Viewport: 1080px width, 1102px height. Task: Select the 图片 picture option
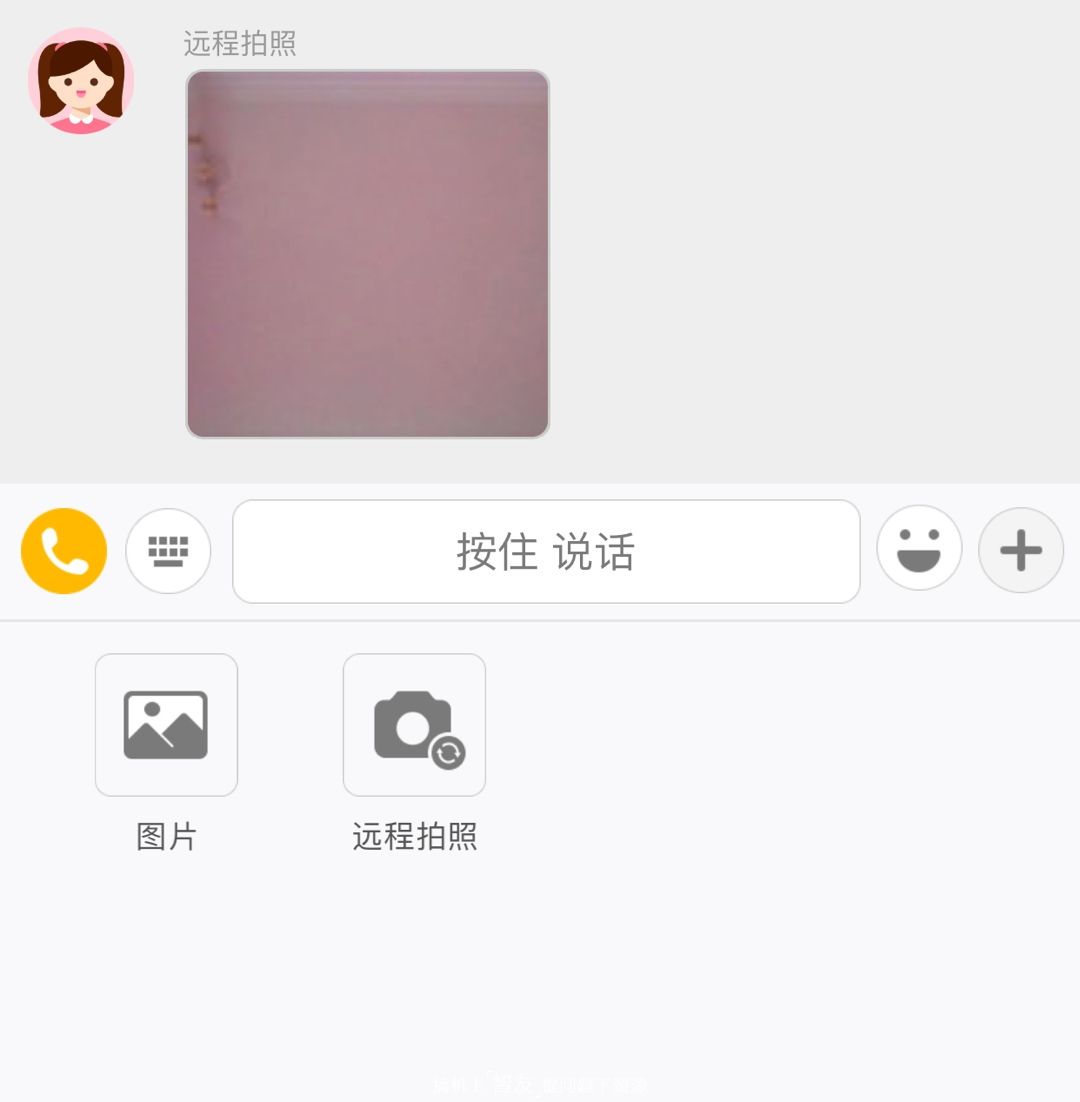(166, 724)
